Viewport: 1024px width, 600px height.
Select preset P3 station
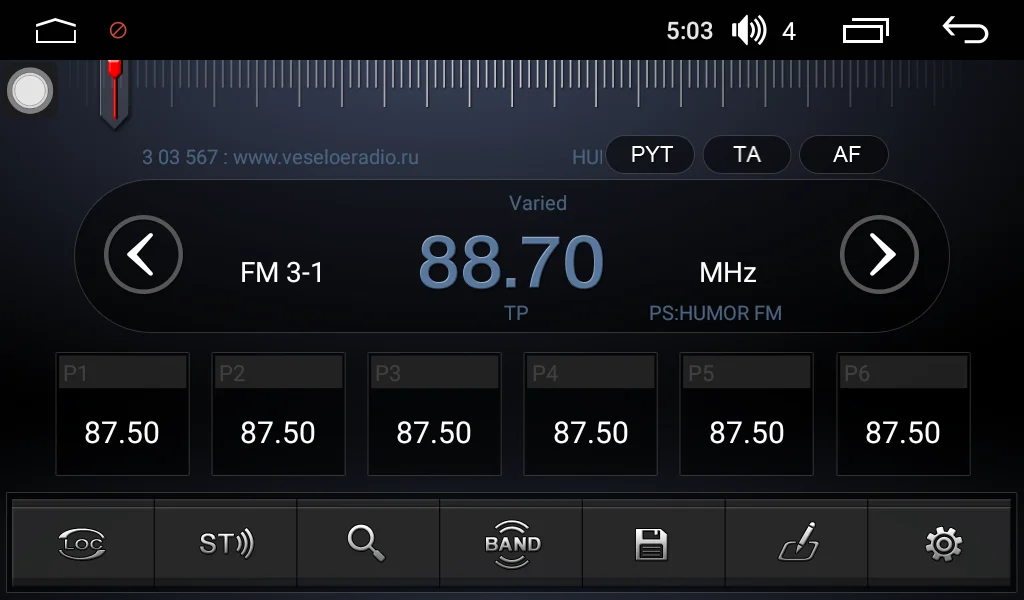434,414
